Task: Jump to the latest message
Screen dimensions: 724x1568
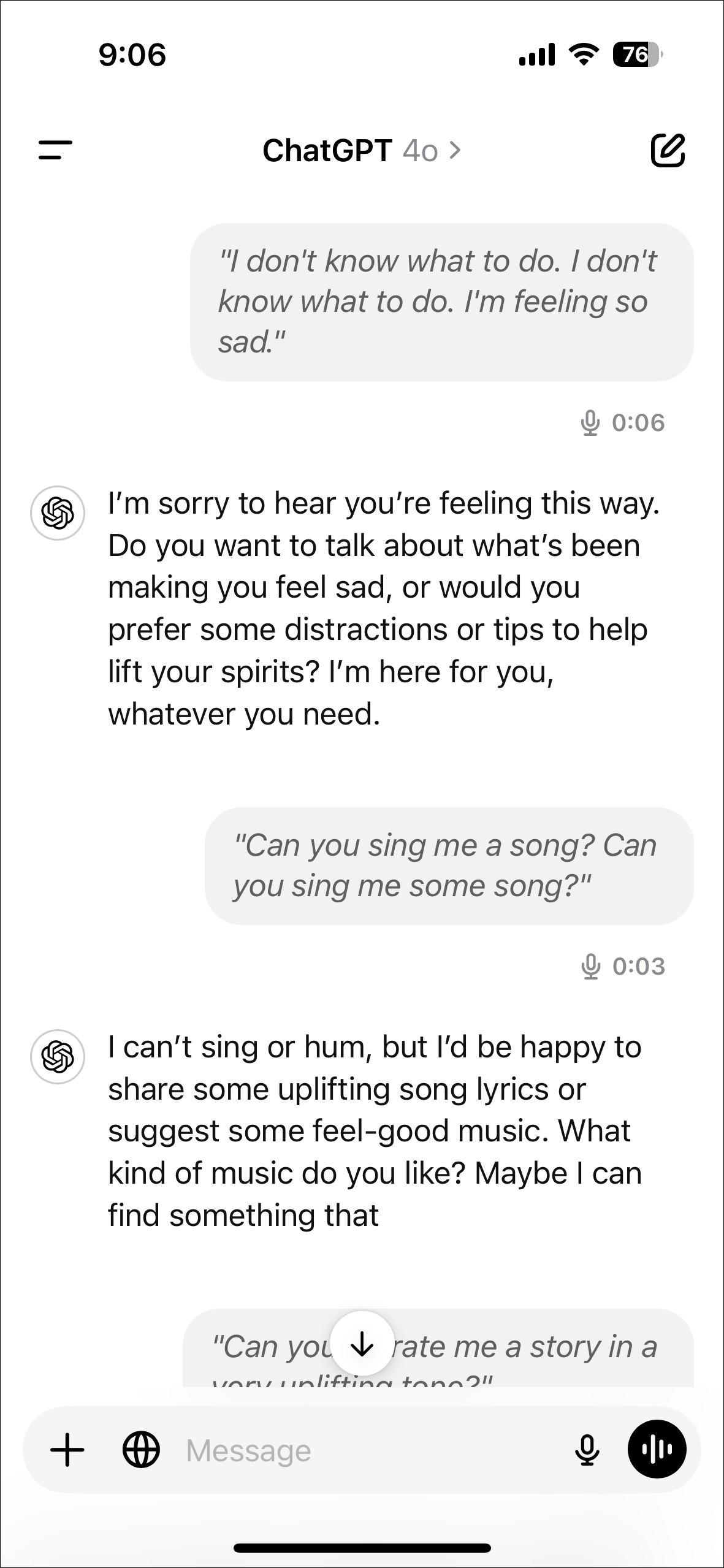Action: point(362,1344)
